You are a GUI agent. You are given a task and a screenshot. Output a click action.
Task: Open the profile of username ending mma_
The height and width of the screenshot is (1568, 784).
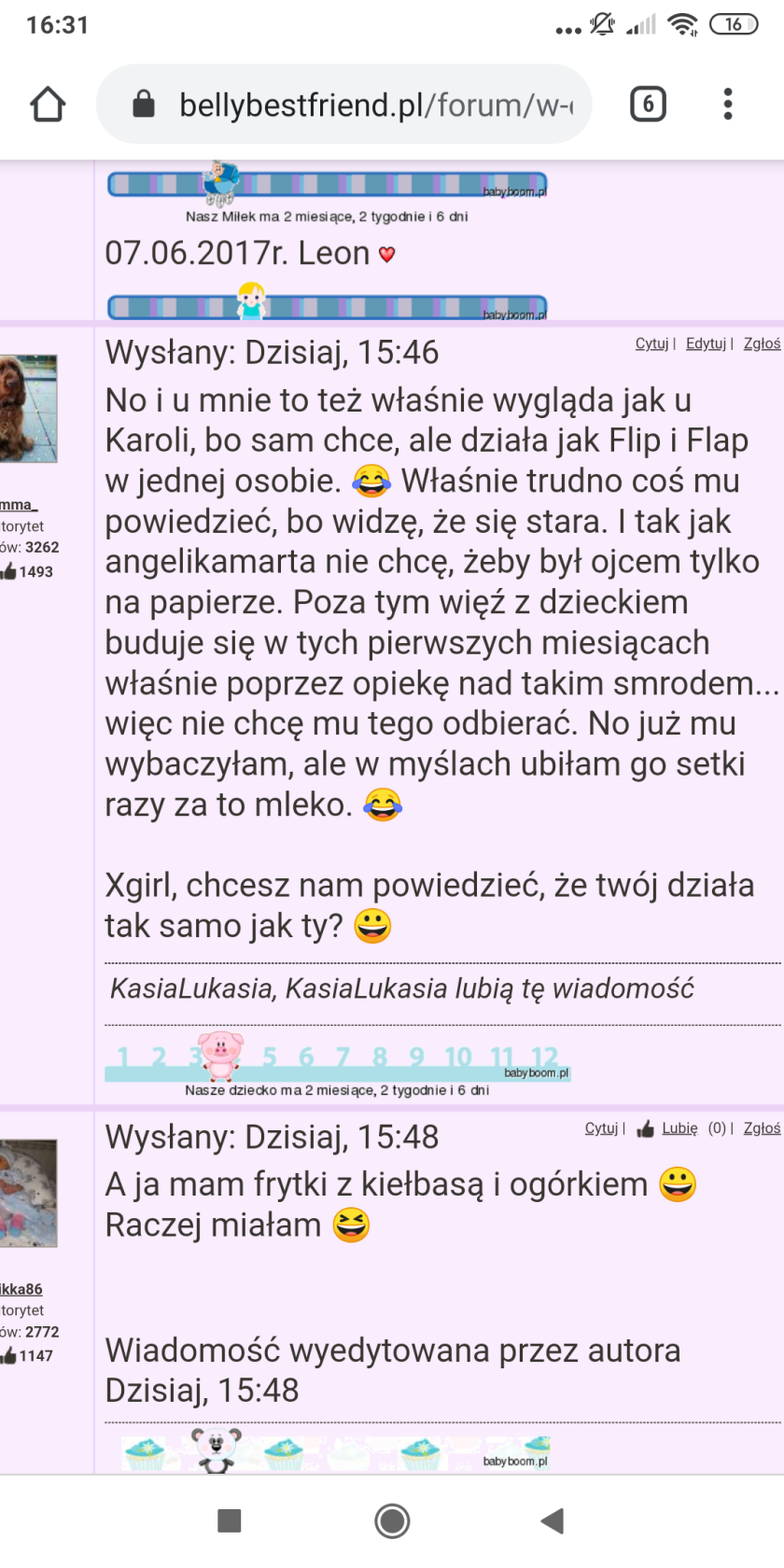(19, 505)
